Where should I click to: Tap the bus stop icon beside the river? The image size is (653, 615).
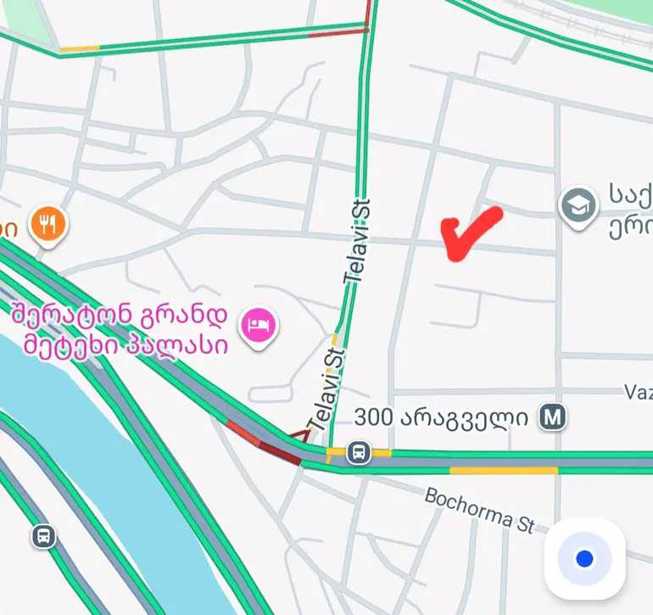point(44,536)
